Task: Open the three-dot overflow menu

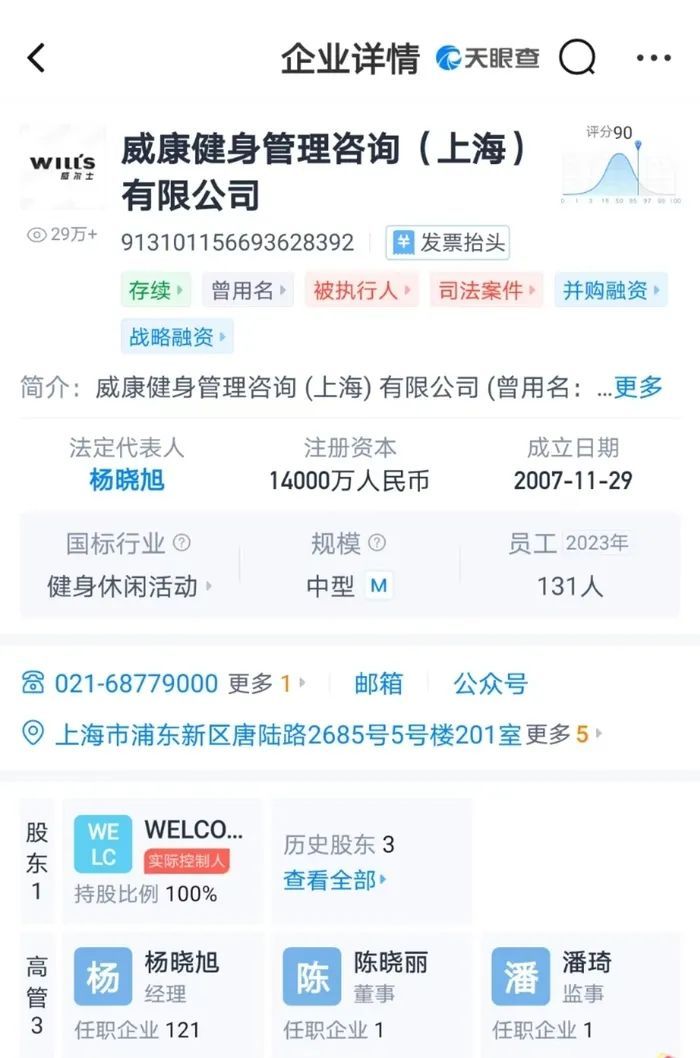Action: 653,58
